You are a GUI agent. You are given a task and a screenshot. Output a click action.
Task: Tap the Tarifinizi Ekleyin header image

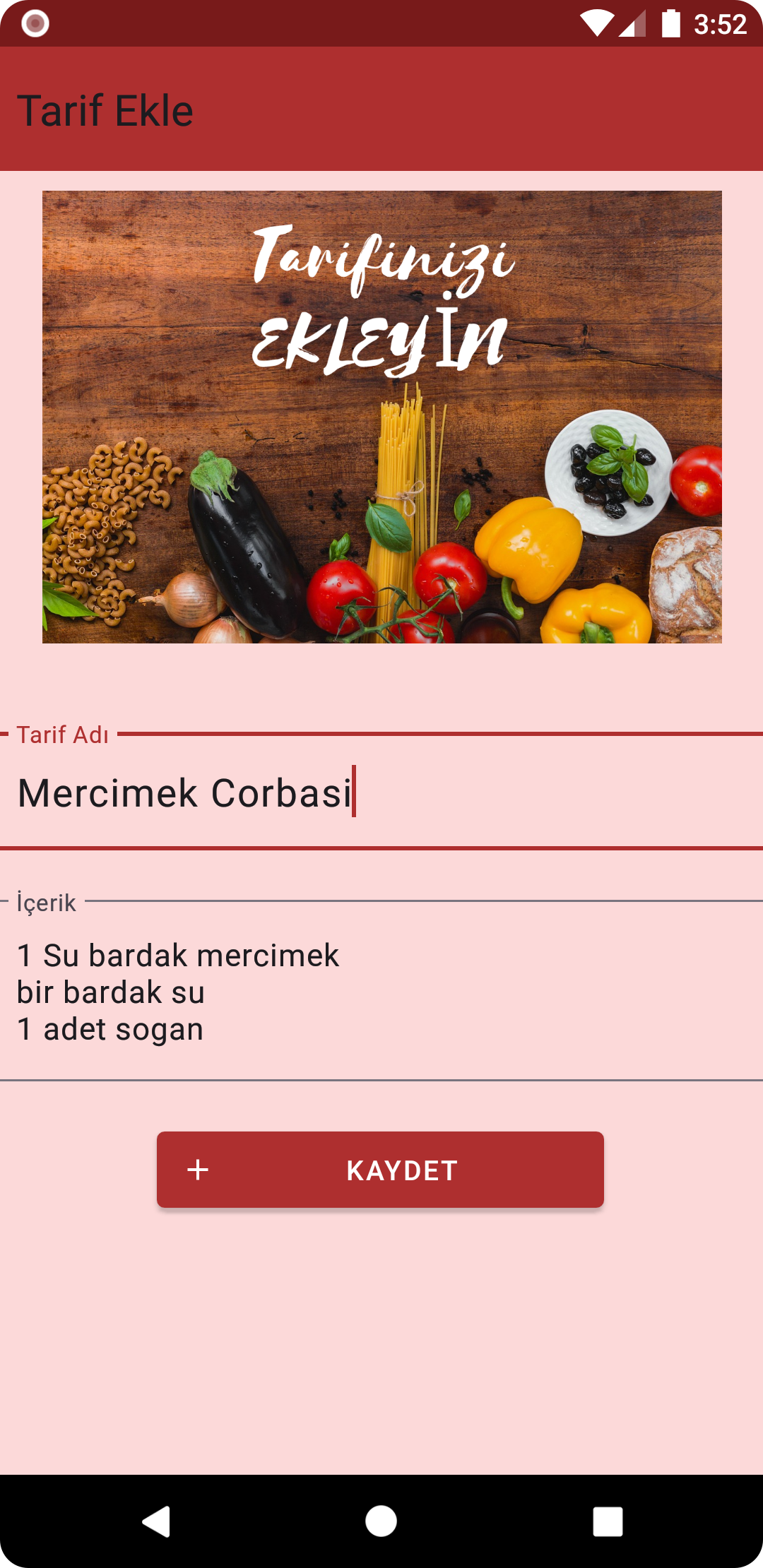tap(381, 417)
